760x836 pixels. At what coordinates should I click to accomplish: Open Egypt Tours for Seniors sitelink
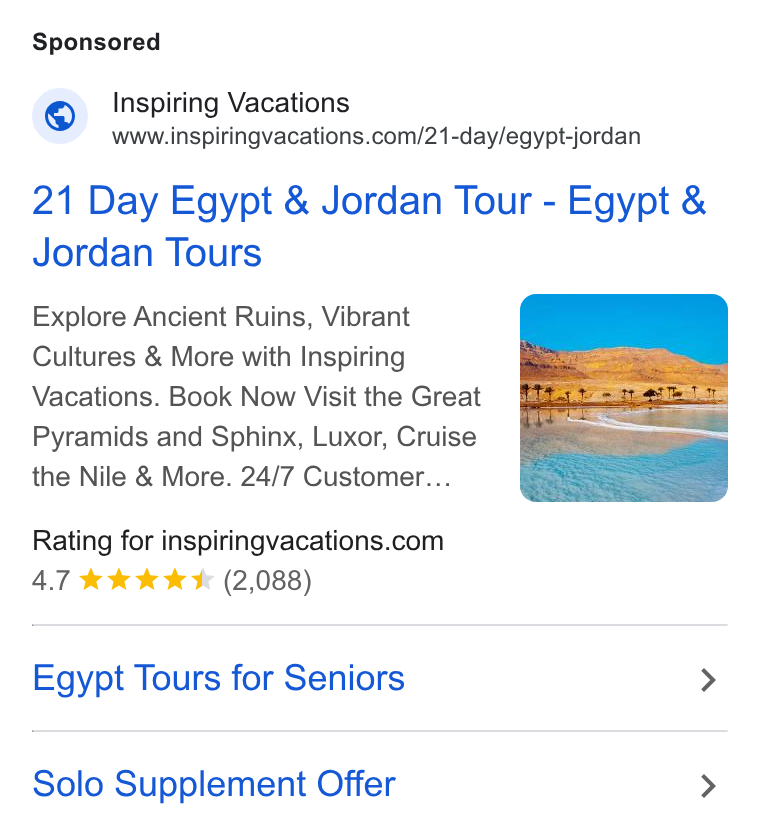point(379,679)
